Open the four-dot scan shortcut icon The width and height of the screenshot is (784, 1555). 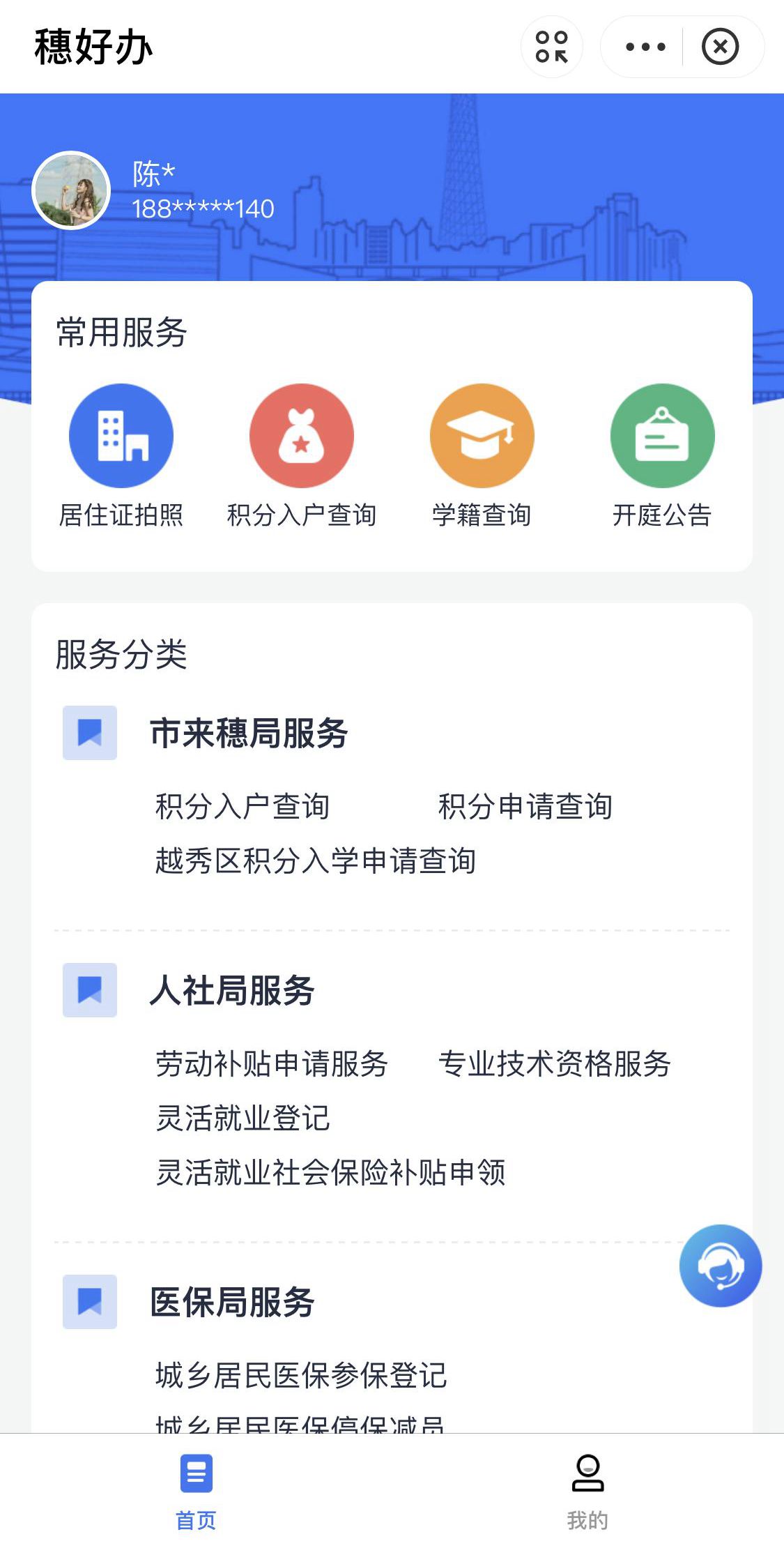click(551, 47)
